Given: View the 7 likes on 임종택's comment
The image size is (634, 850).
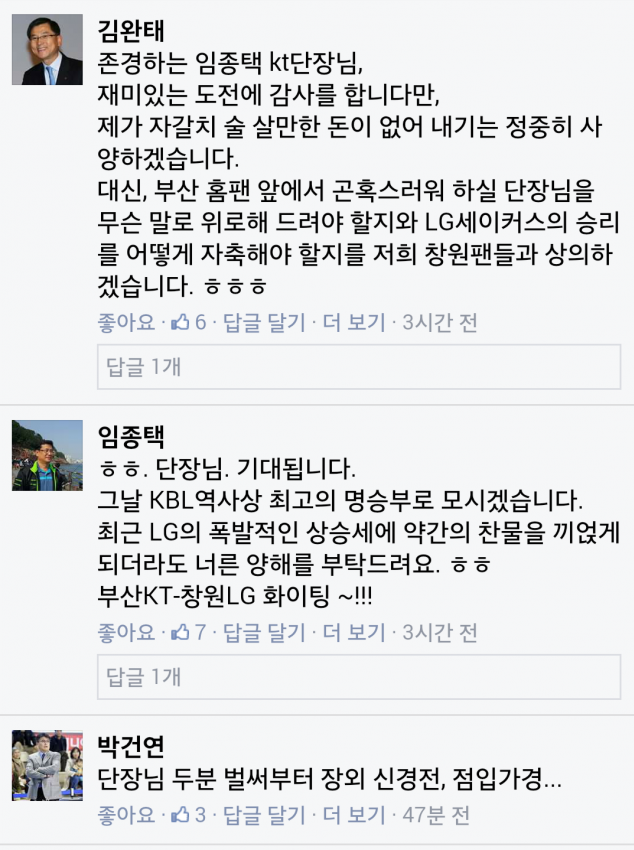Looking at the screenshot, I should pyautogui.click(x=190, y=632).
